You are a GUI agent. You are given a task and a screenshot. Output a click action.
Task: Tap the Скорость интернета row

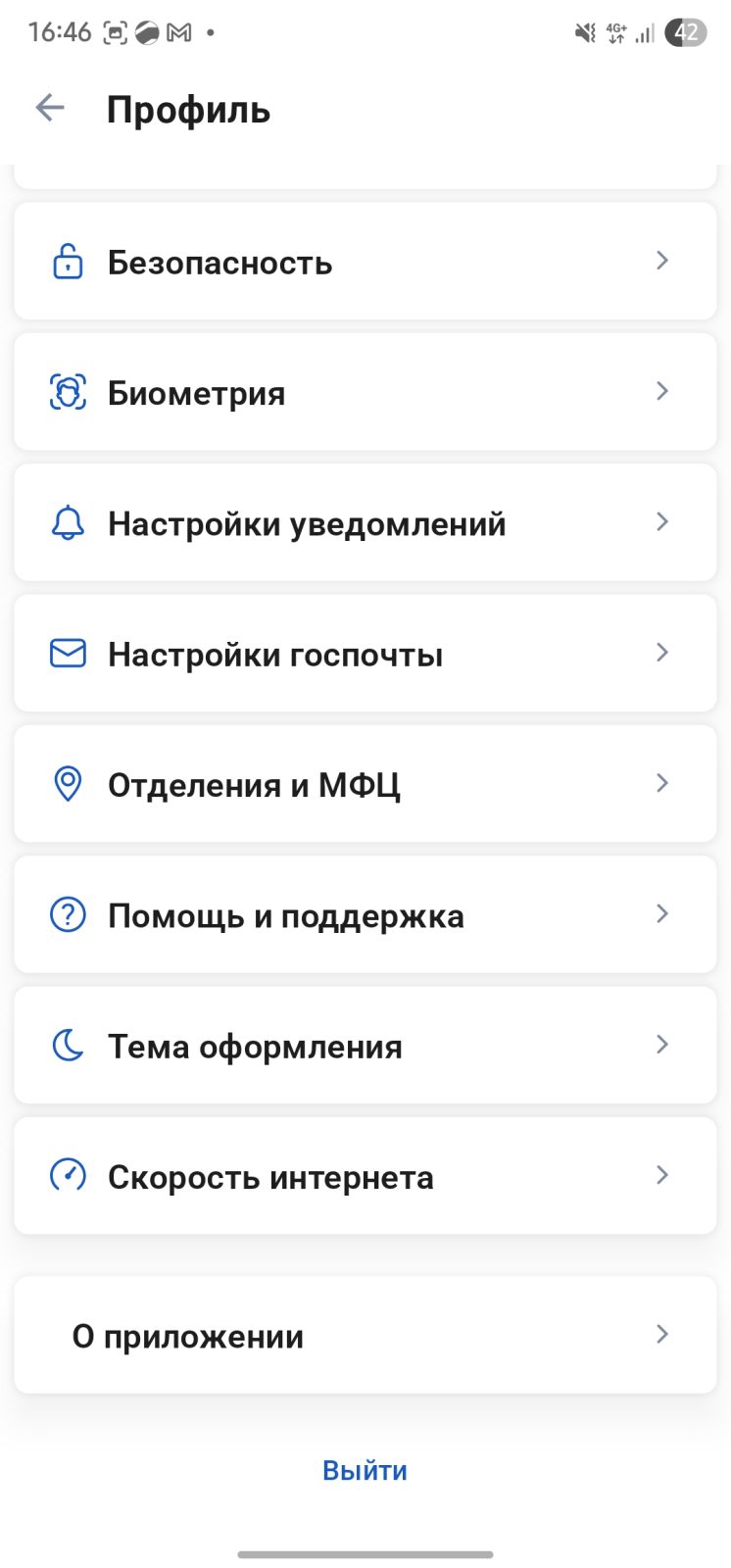(x=365, y=1176)
